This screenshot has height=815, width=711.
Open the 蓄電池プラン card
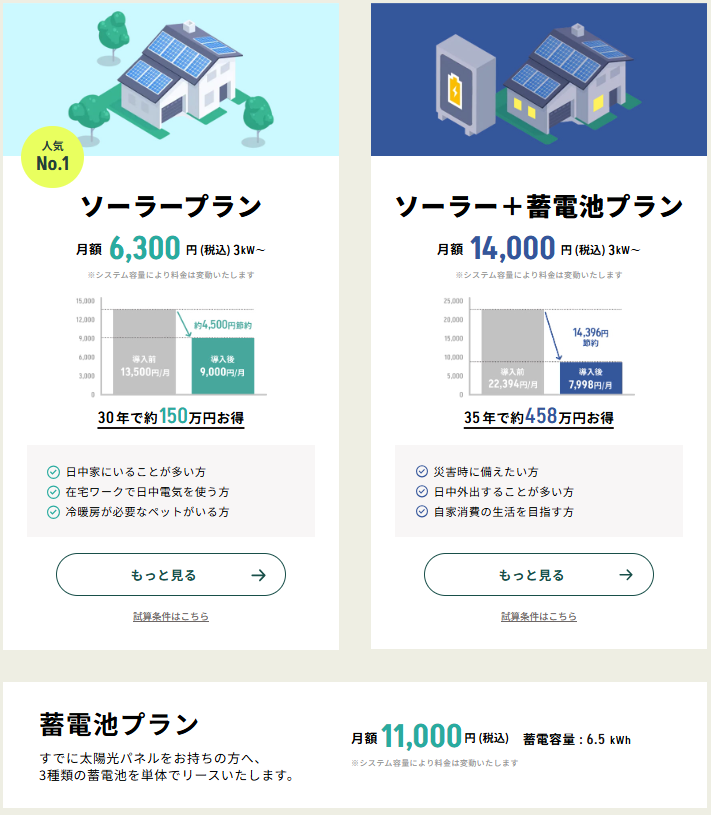tap(355, 745)
